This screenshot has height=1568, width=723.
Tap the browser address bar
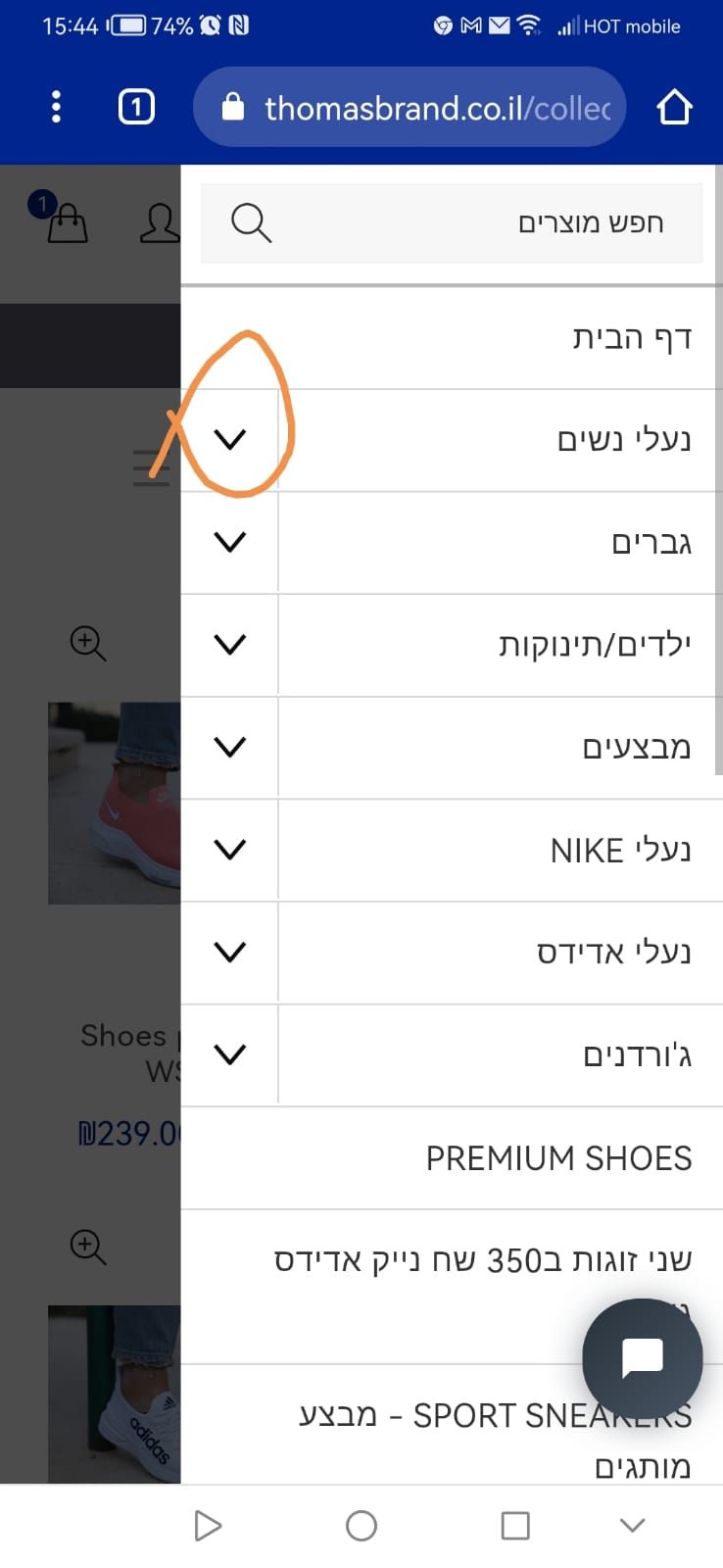pos(410,107)
